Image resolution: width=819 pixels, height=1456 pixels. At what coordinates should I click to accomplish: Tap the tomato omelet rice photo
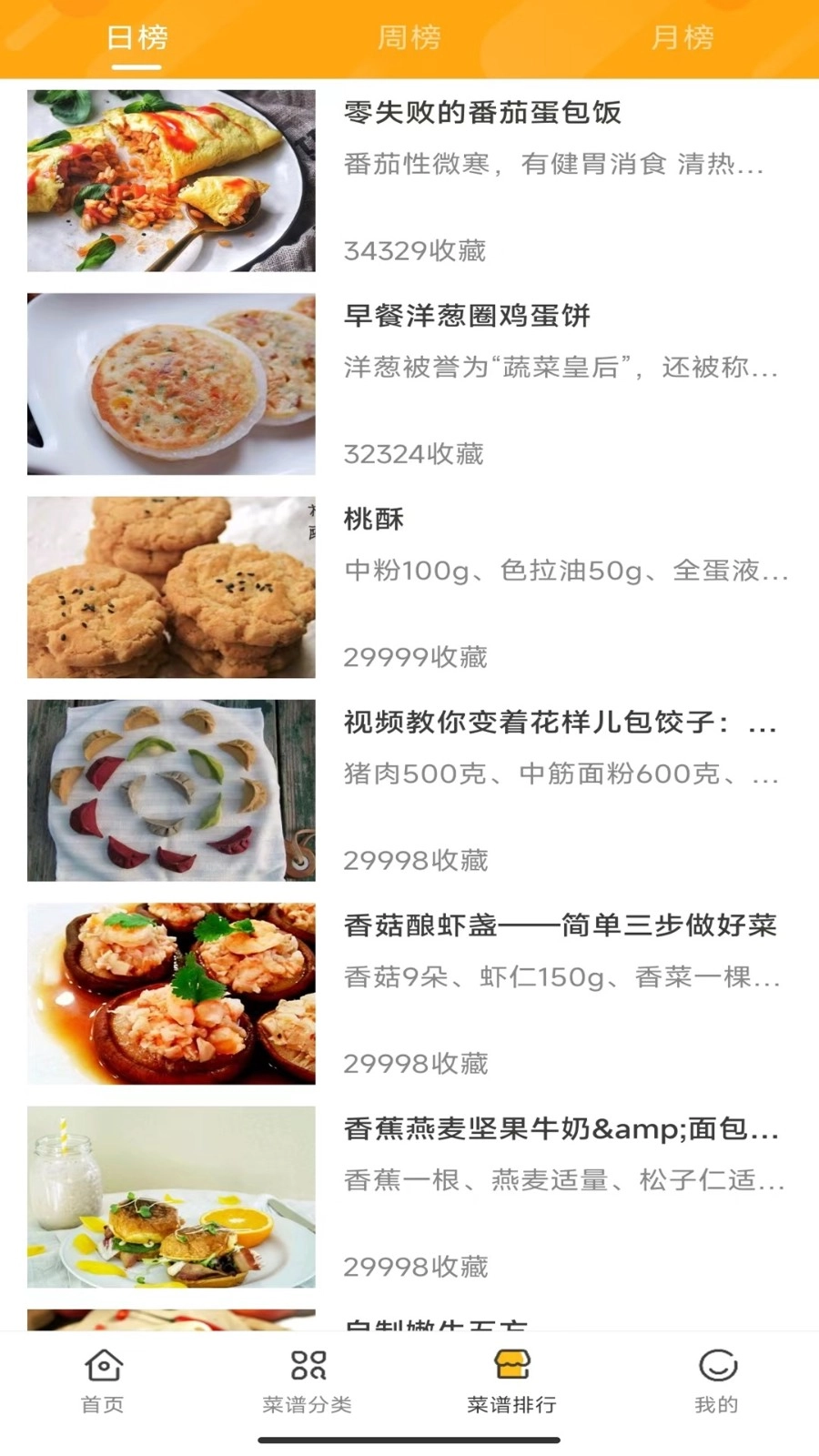[x=170, y=179]
